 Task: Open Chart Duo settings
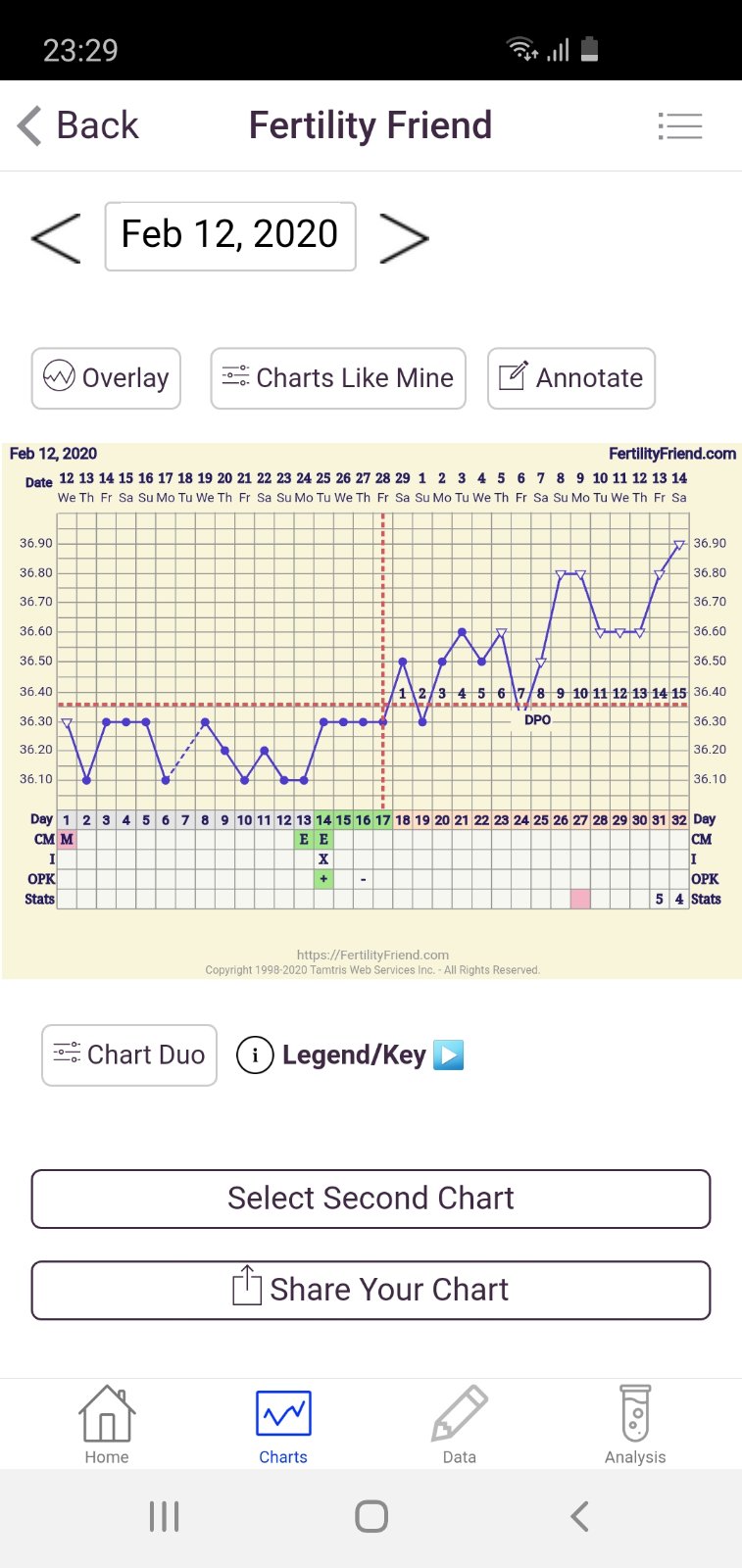tap(129, 1054)
